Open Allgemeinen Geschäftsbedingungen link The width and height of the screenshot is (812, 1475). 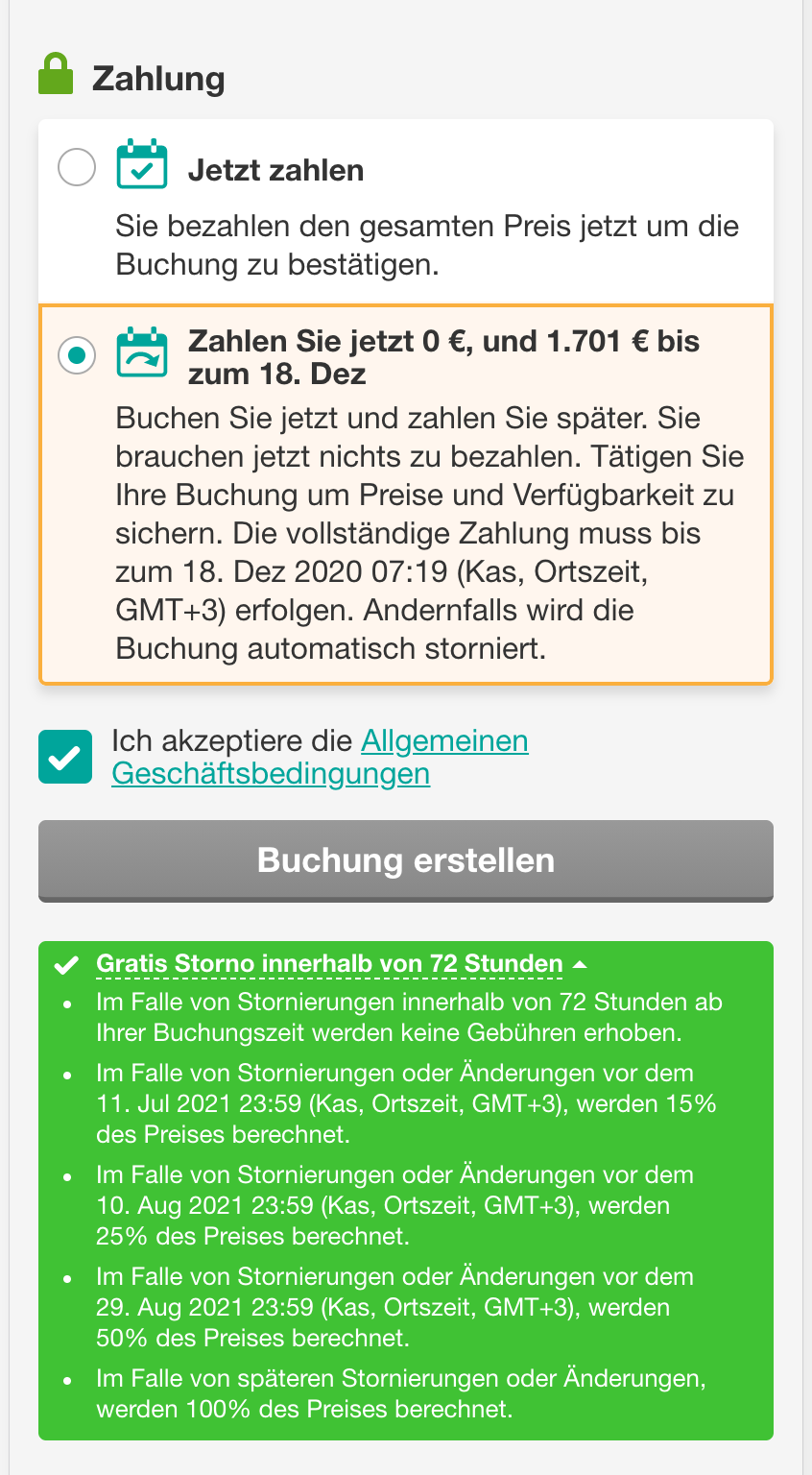[x=320, y=757]
